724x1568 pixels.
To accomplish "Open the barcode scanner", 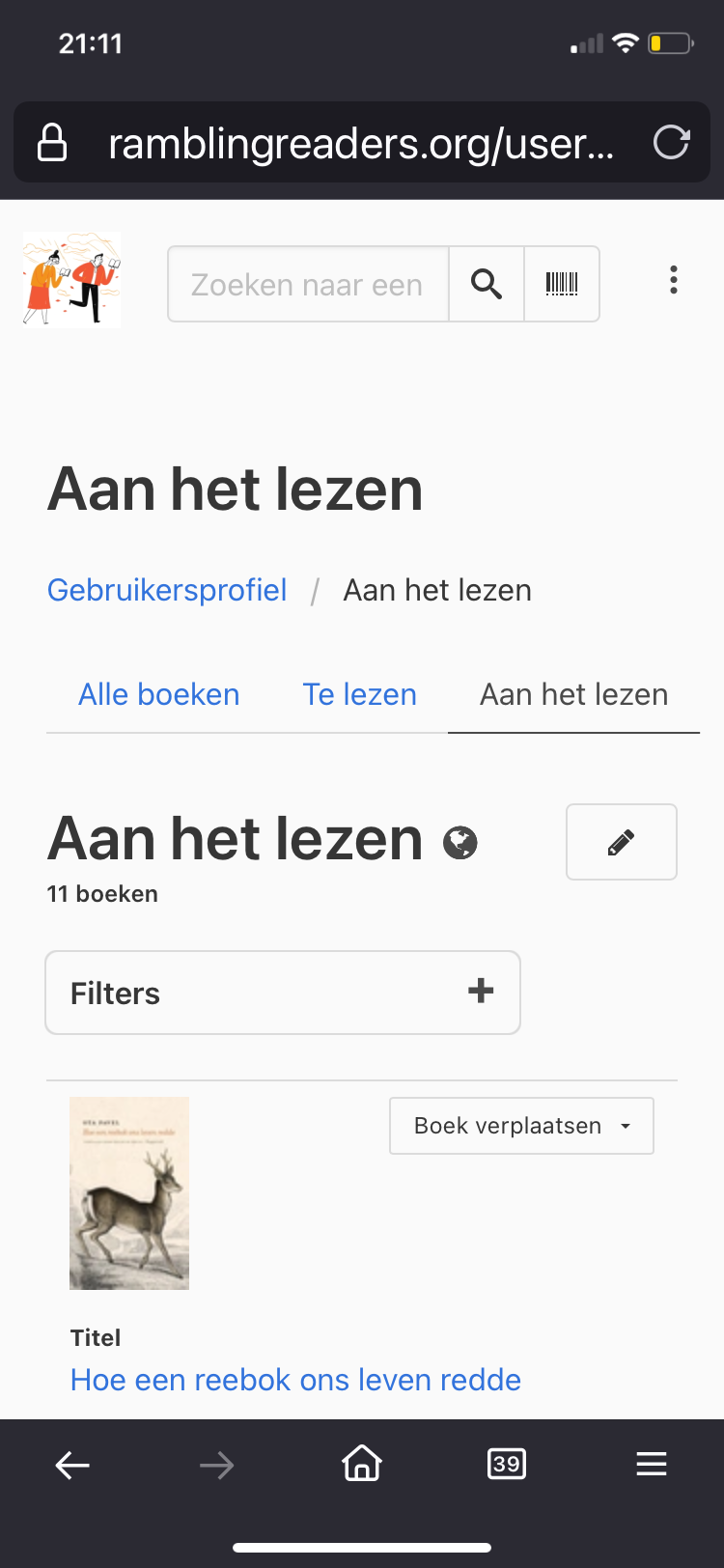I will (x=562, y=284).
